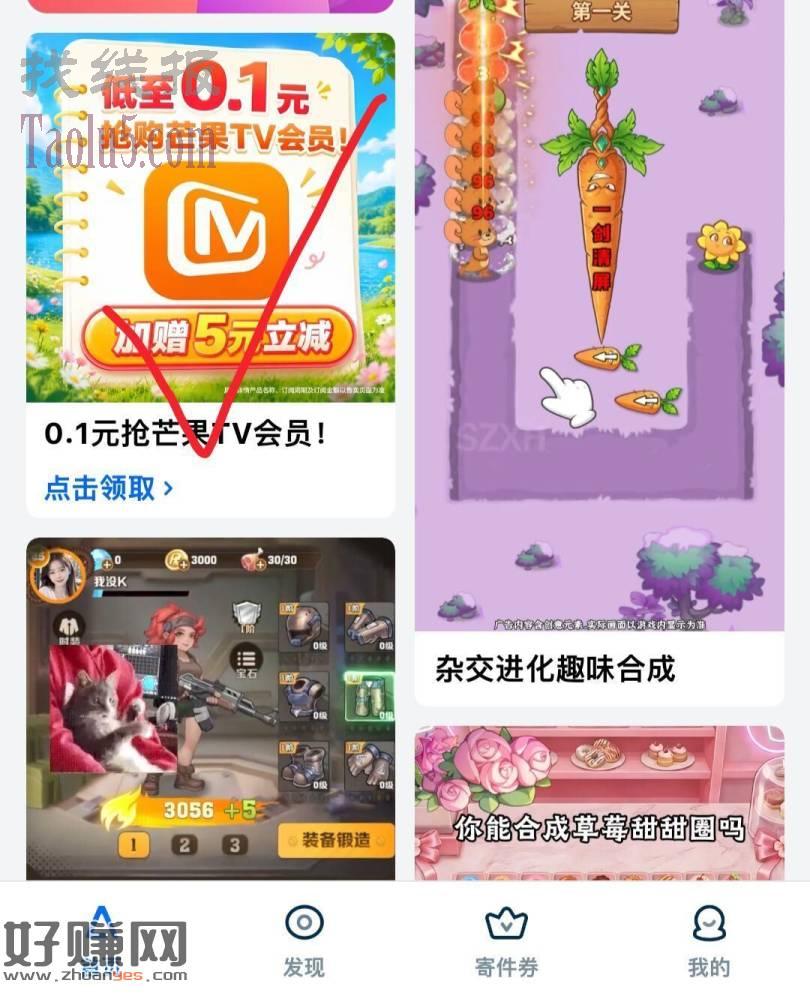Switch to the 寄件券 tab
The image size is (810, 999).
pos(506,942)
